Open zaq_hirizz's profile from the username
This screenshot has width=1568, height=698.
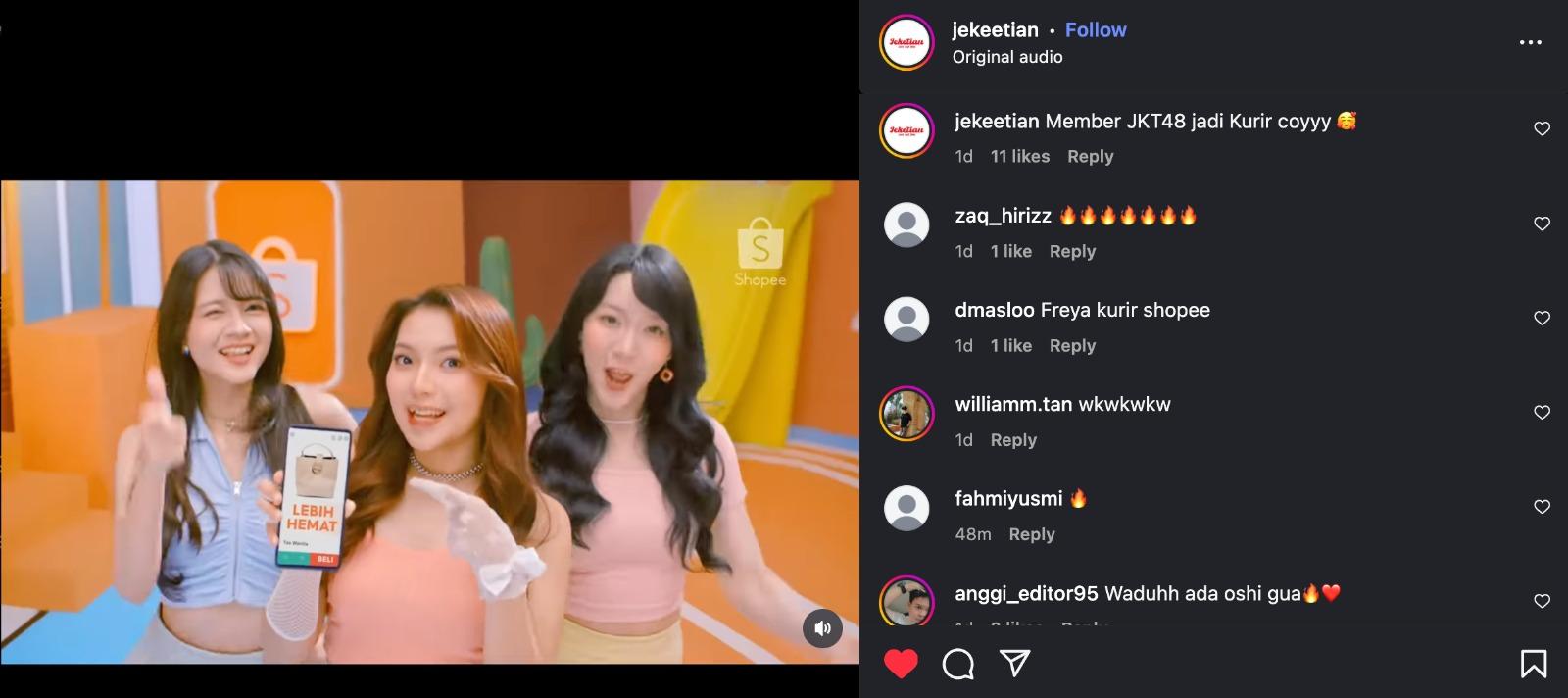(x=1002, y=216)
